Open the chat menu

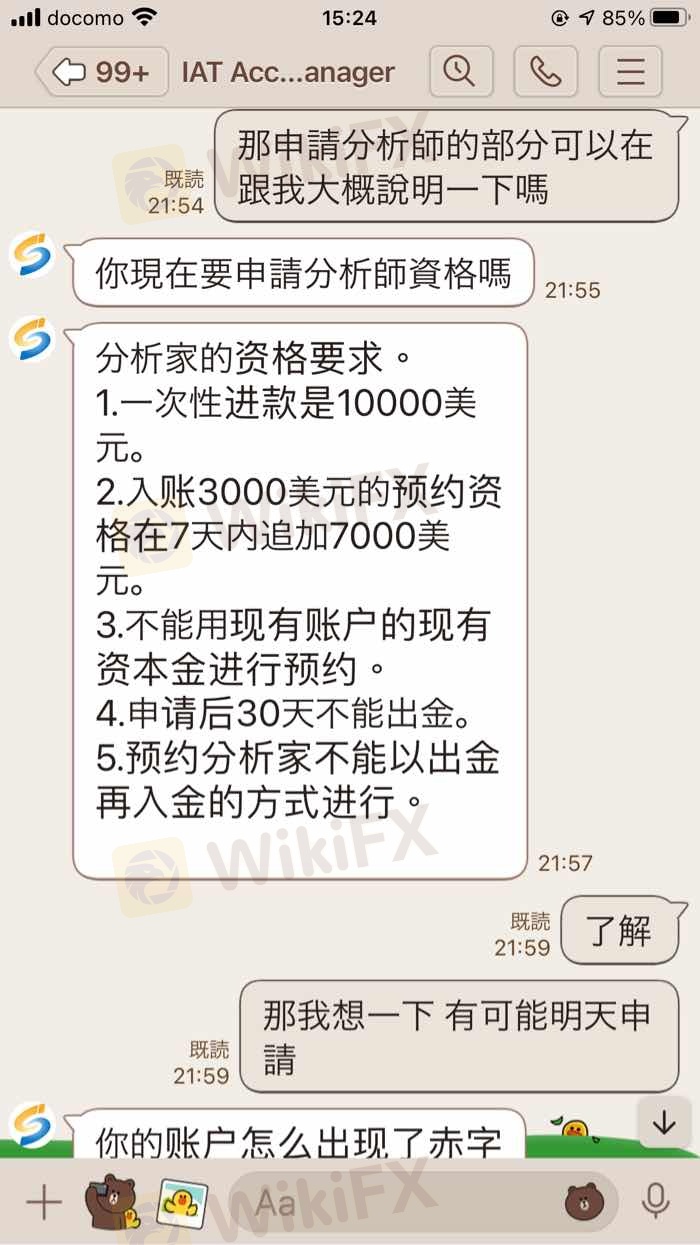coord(631,72)
